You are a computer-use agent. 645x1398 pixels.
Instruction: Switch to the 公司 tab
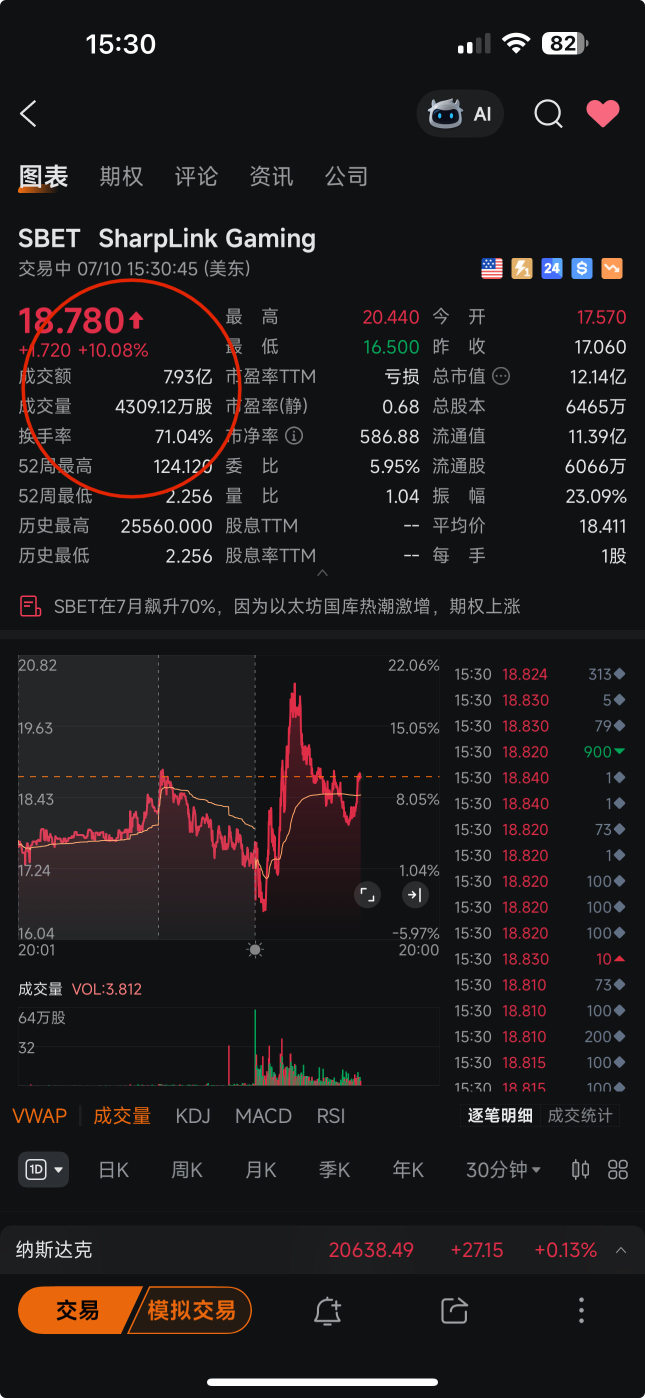[346, 177]
